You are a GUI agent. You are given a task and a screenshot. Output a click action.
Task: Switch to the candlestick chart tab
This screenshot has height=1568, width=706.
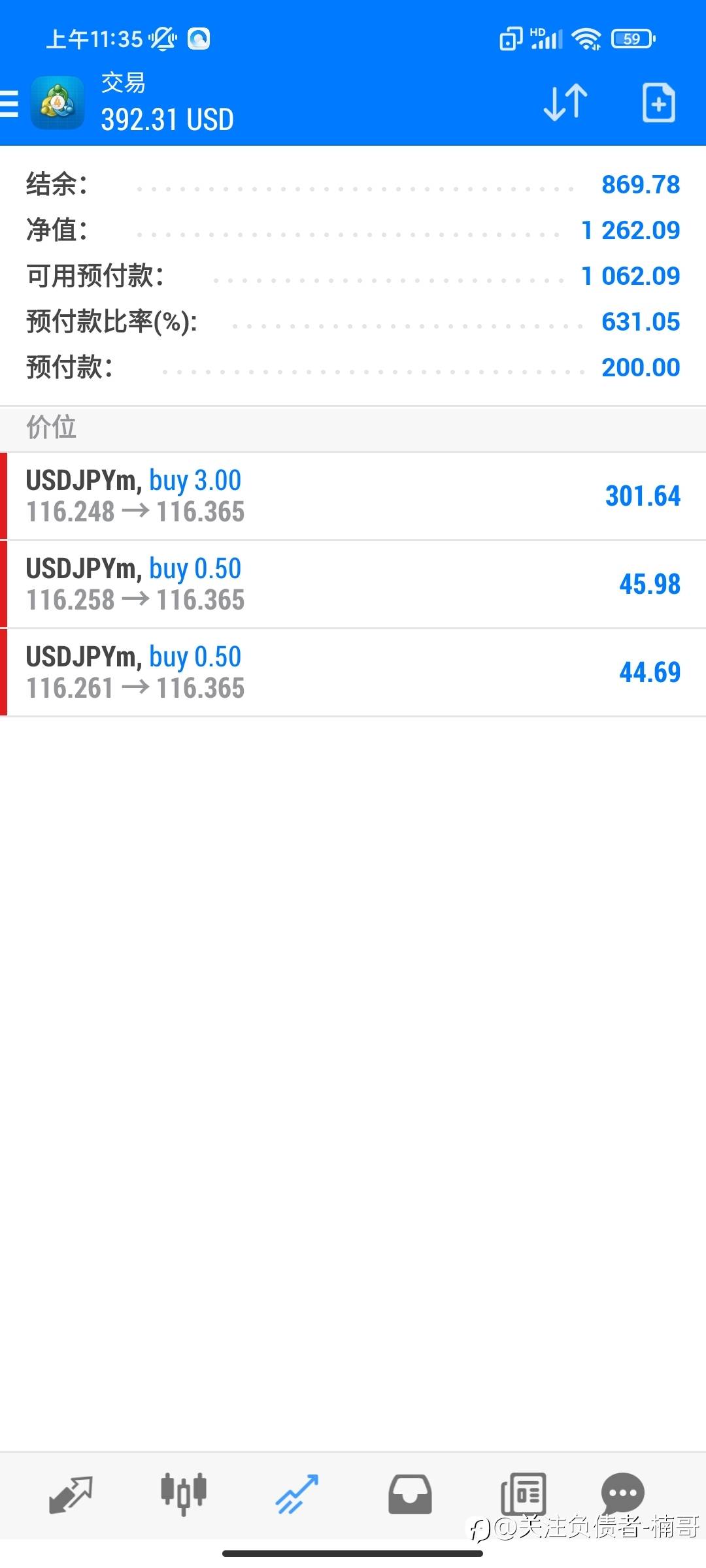click(x=184, y=1494)
